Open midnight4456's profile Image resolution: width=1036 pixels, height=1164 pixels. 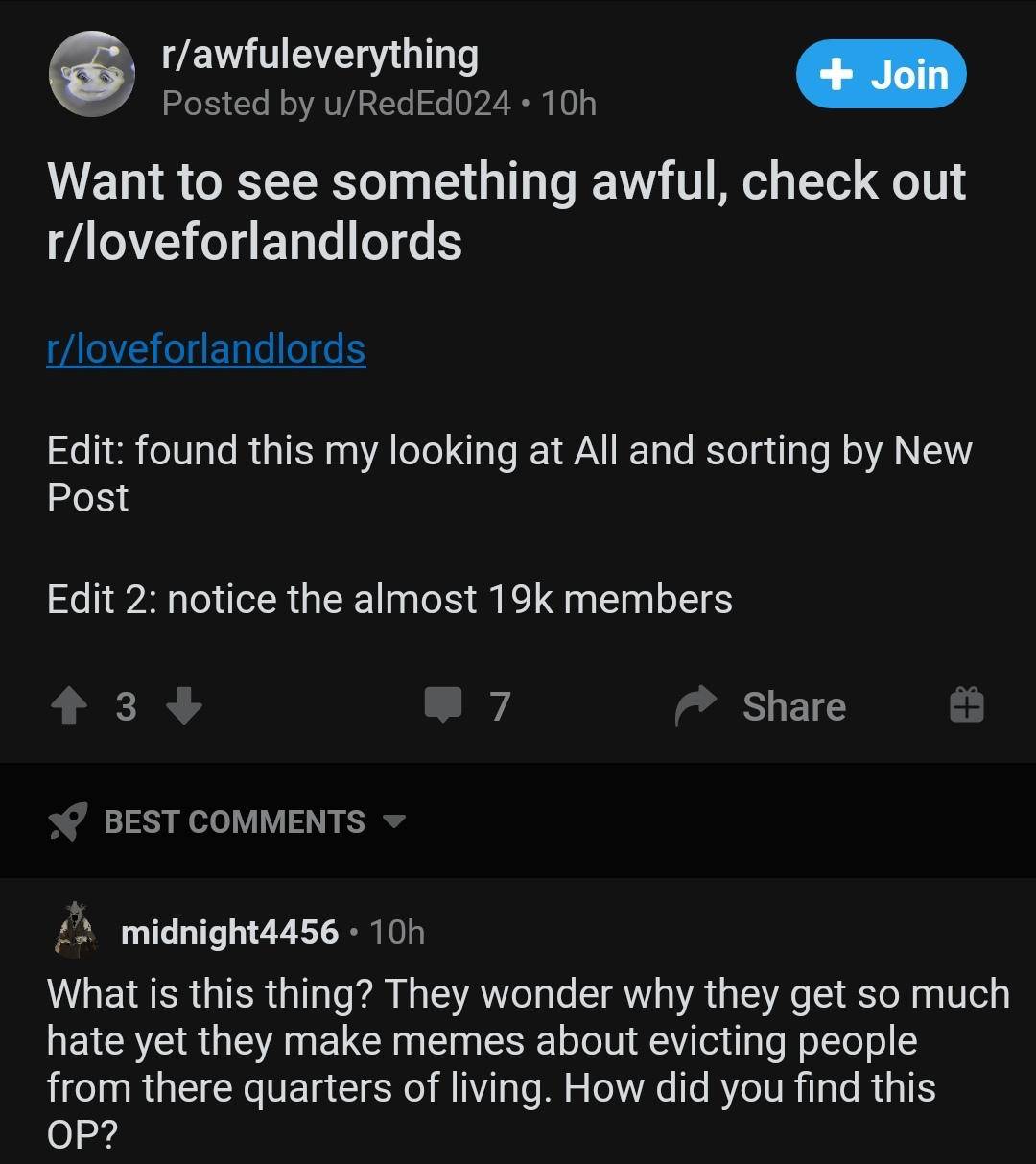coord(229,932)
